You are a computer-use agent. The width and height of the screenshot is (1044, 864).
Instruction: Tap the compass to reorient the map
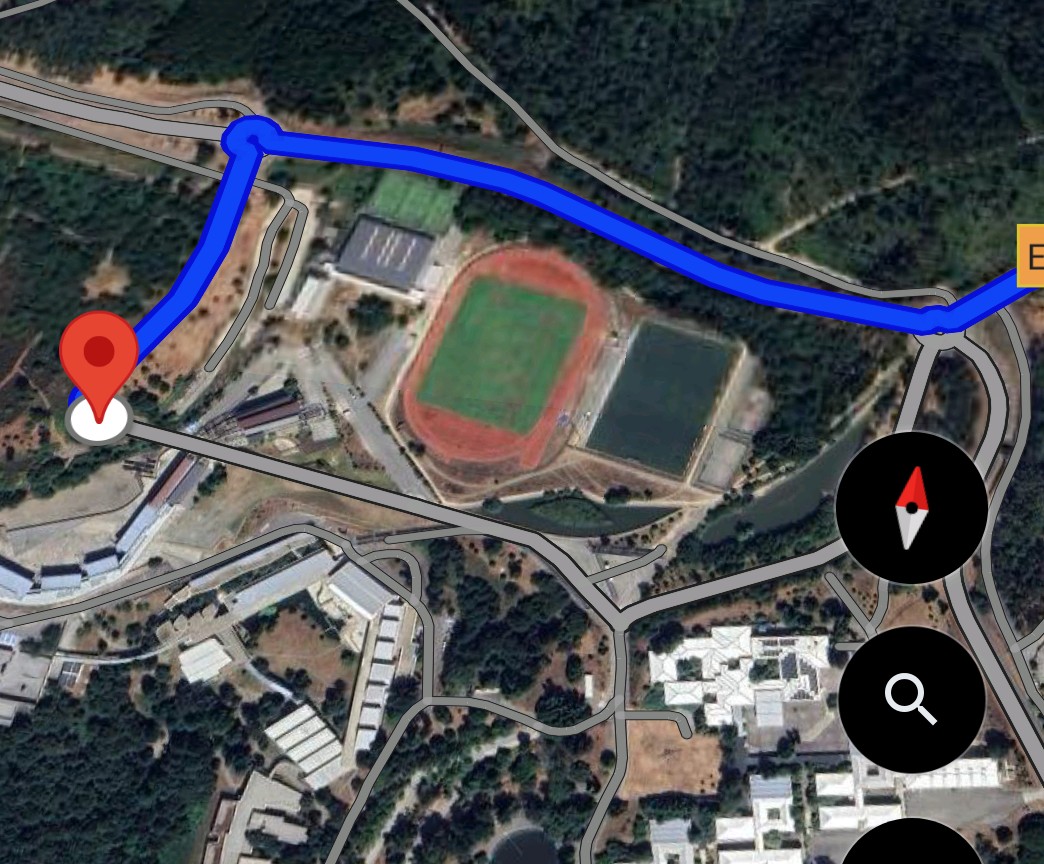(x=911, y=508)
